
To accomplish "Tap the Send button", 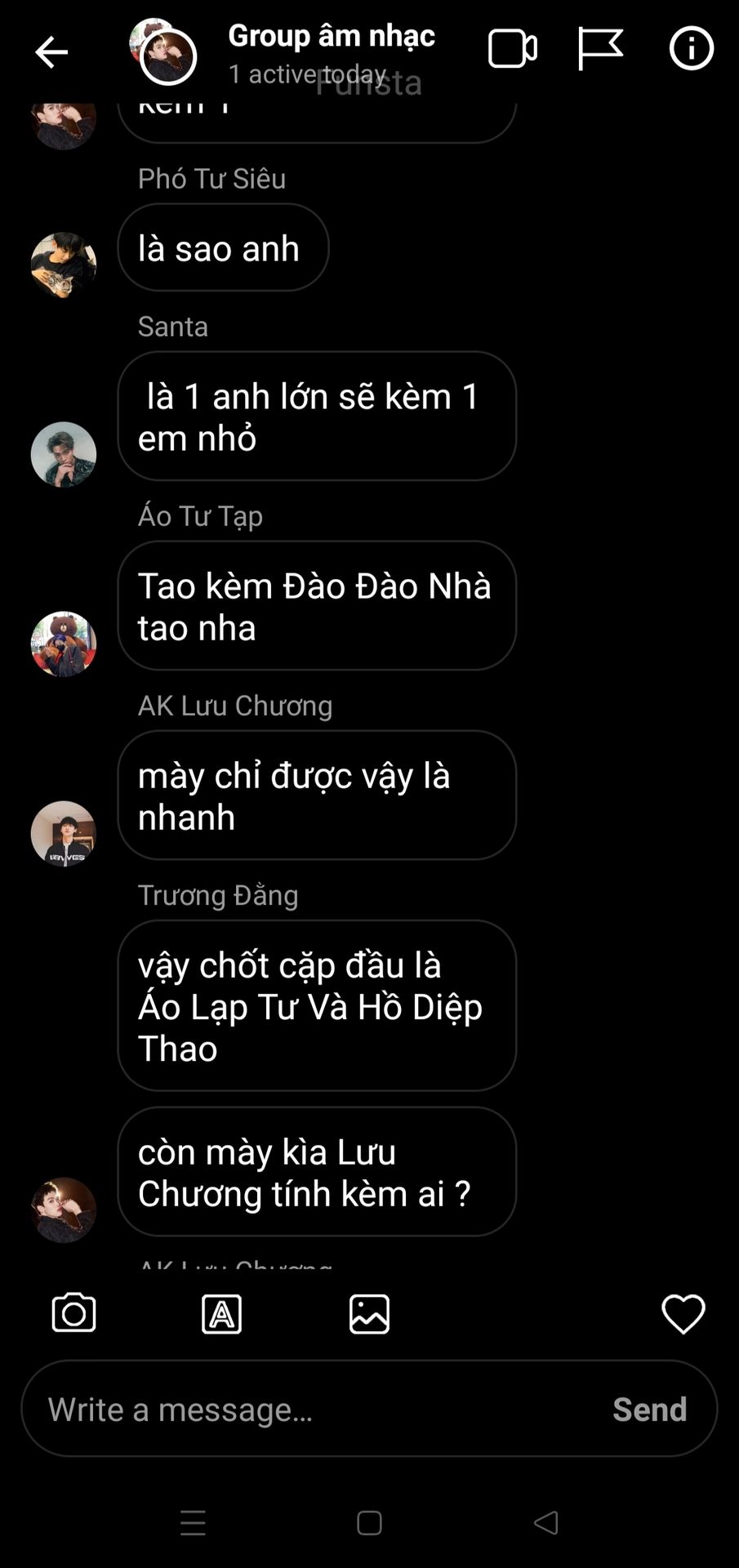I will coord(649,1409).
